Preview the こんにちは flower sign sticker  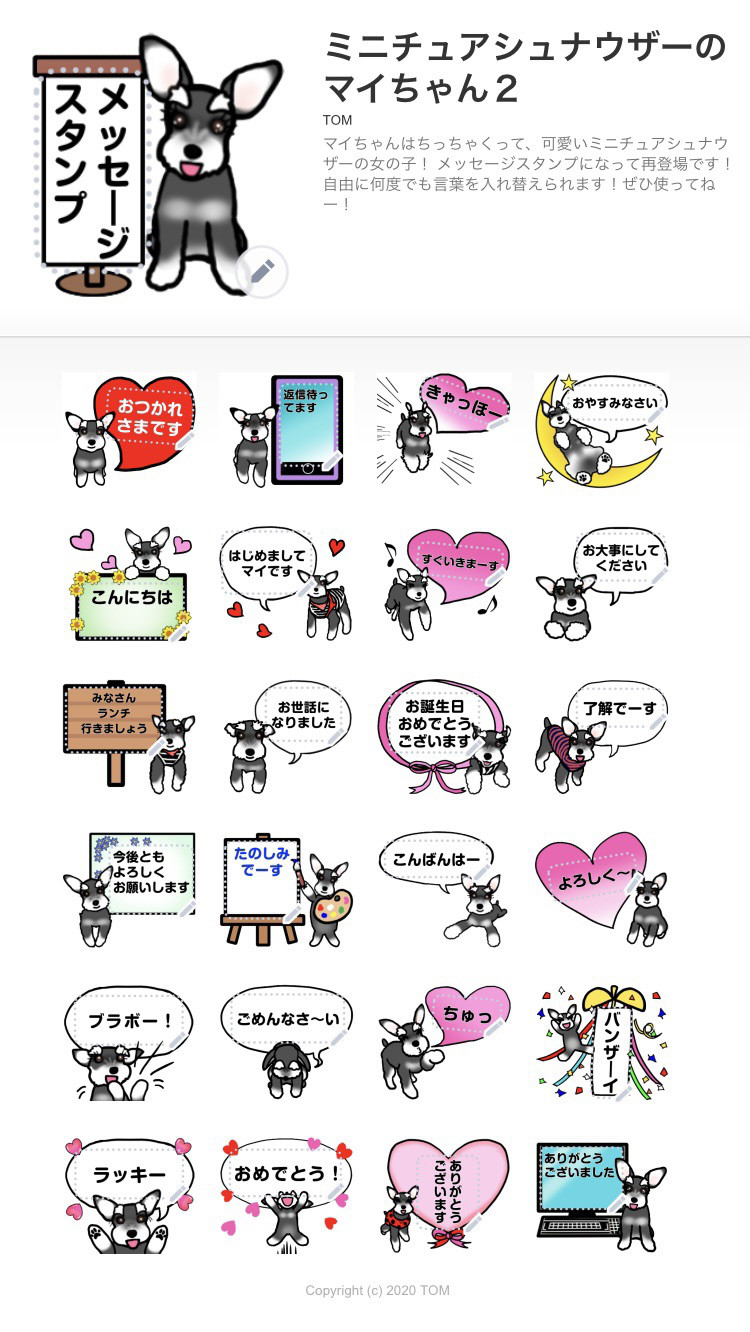(129, 583)
